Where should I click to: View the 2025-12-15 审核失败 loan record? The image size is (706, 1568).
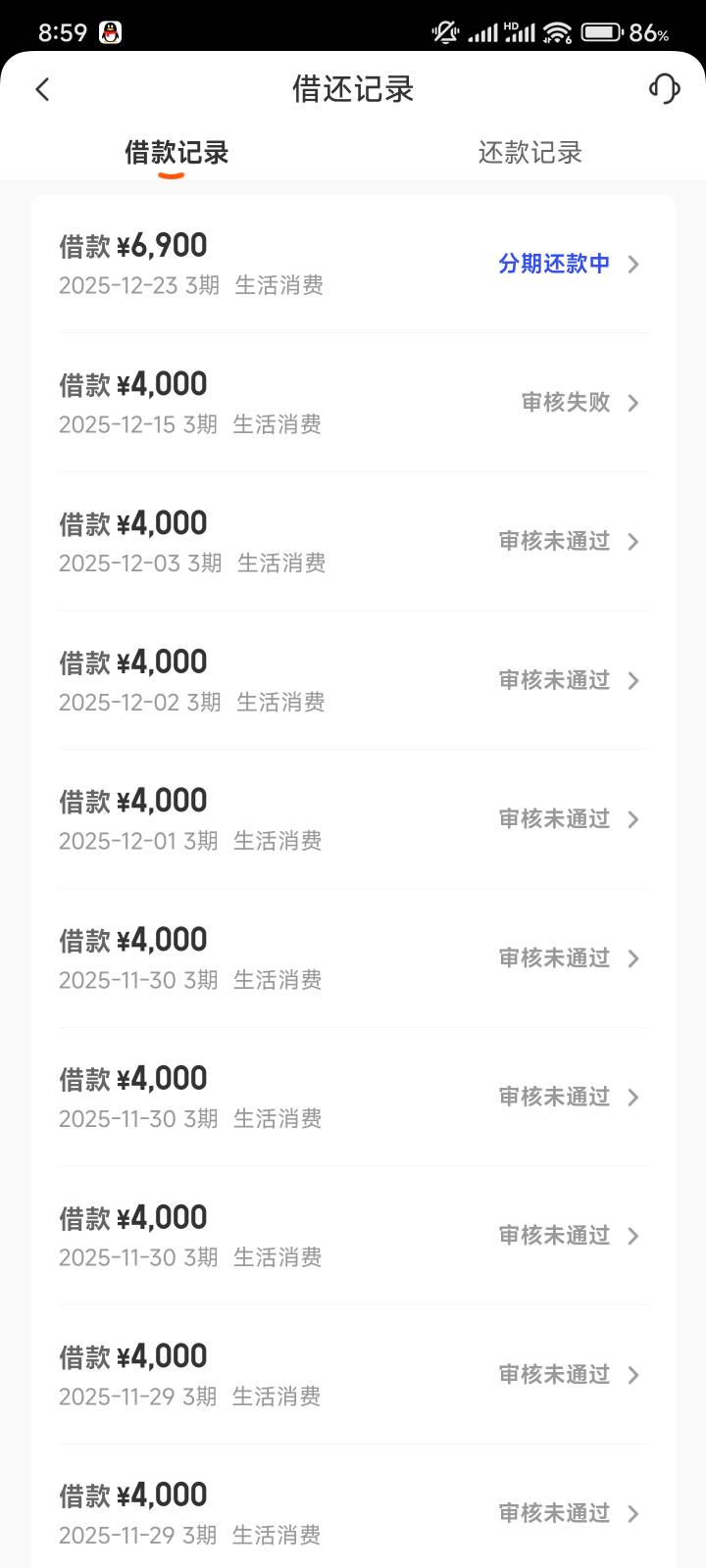[x=353, y=403]
